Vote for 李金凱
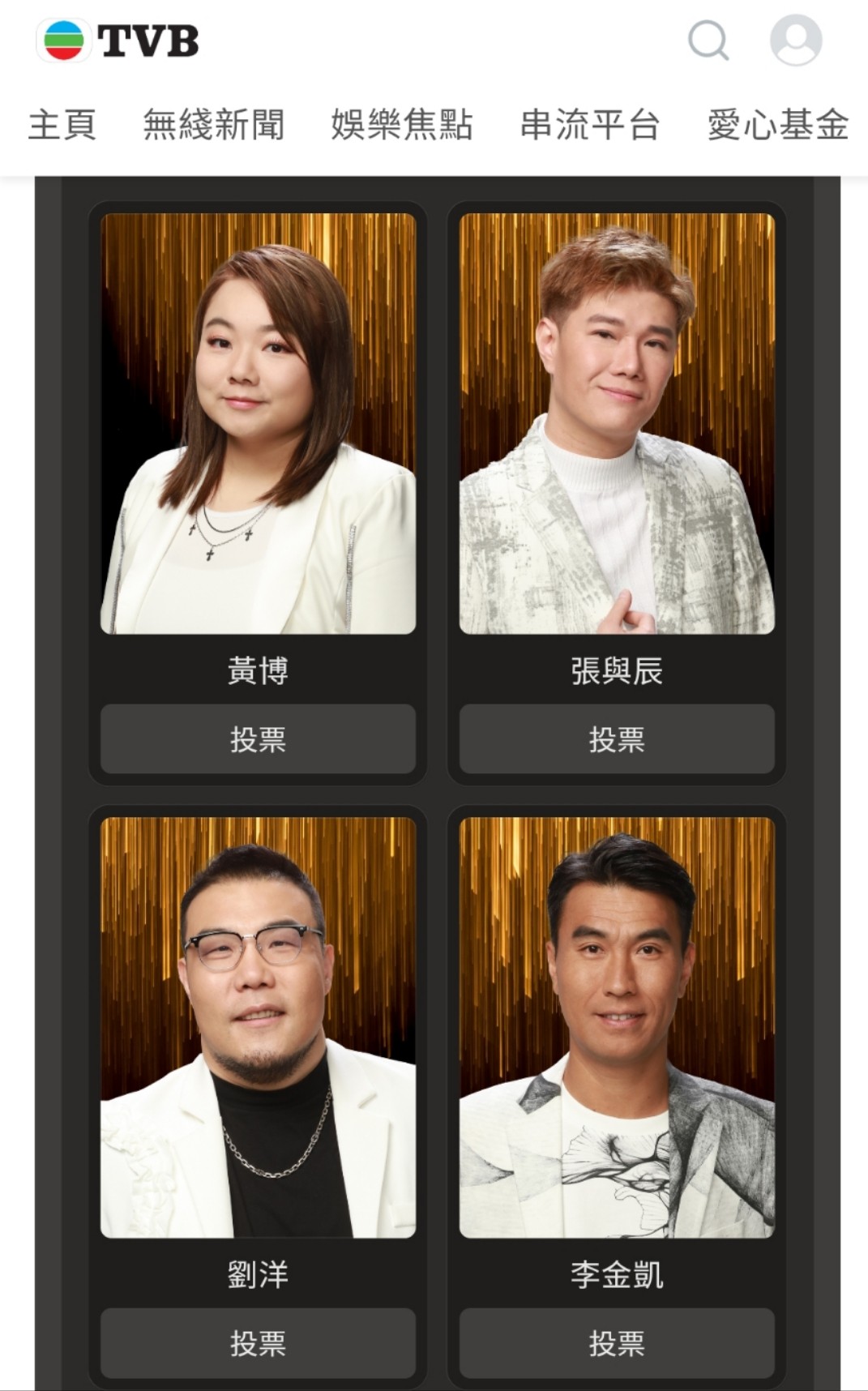Image resolution: width=868 pixels, height=1391 pixels. (617, 1342)
